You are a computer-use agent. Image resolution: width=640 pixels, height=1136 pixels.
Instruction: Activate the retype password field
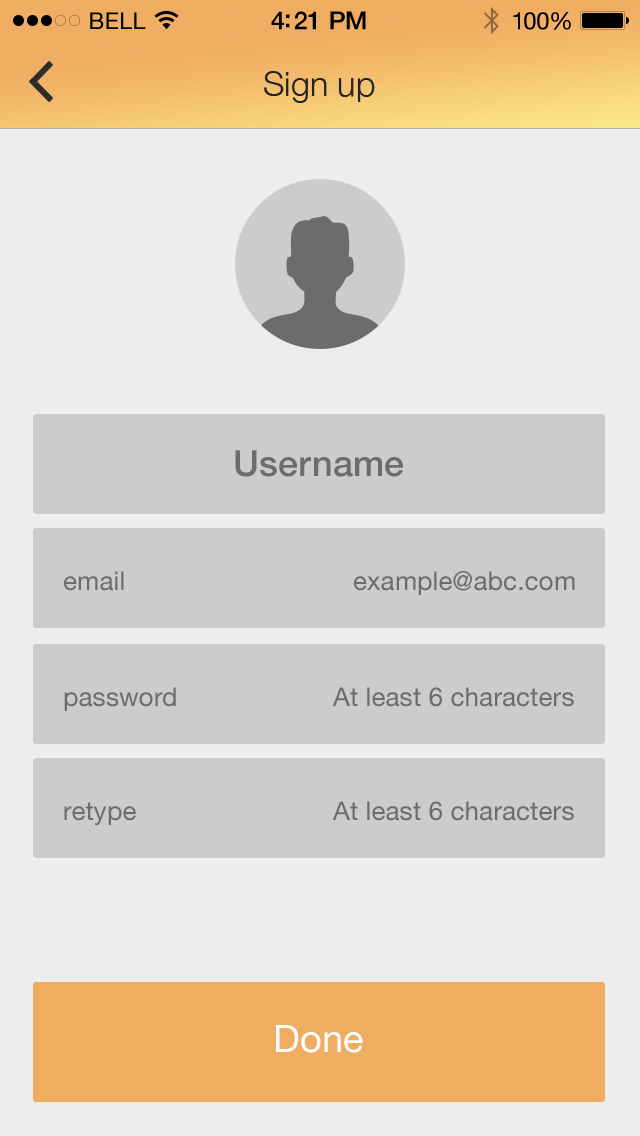[x=319, y=809]
